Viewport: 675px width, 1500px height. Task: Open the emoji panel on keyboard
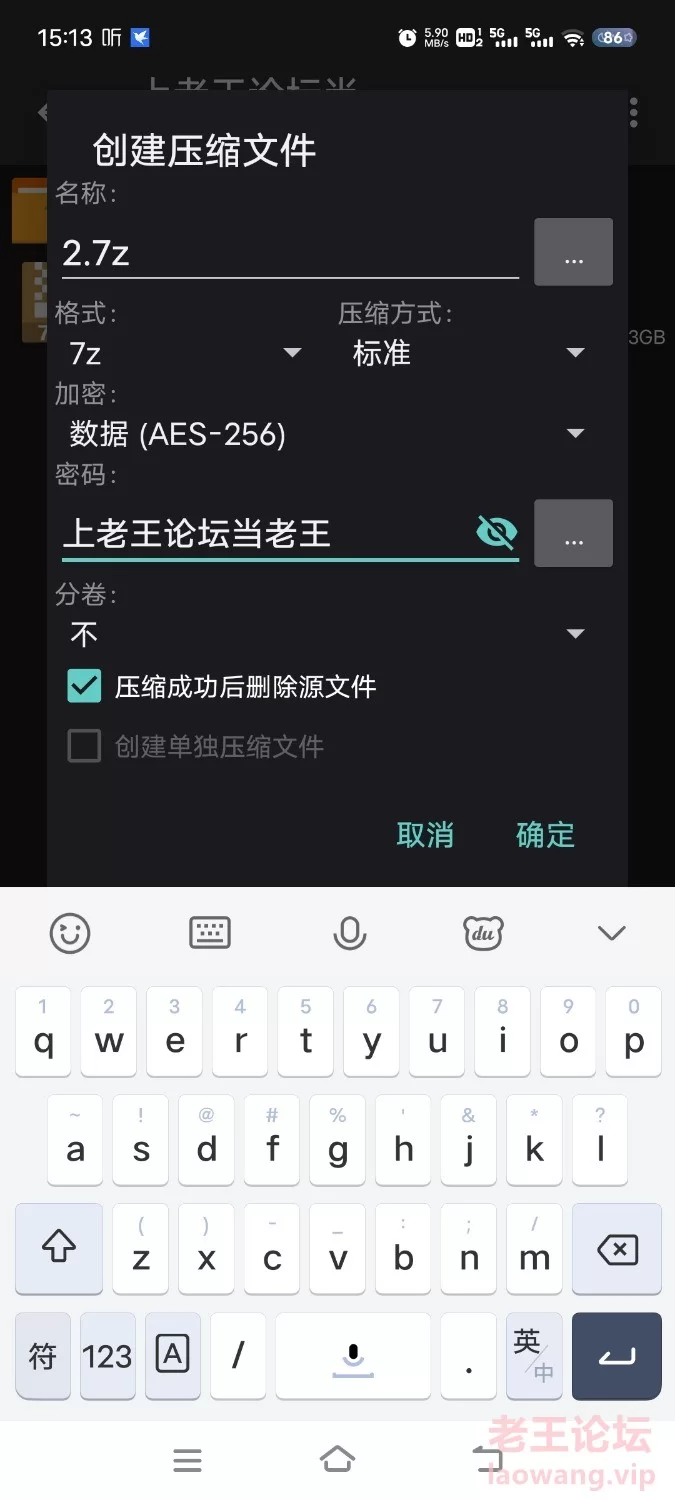point(70,933)
